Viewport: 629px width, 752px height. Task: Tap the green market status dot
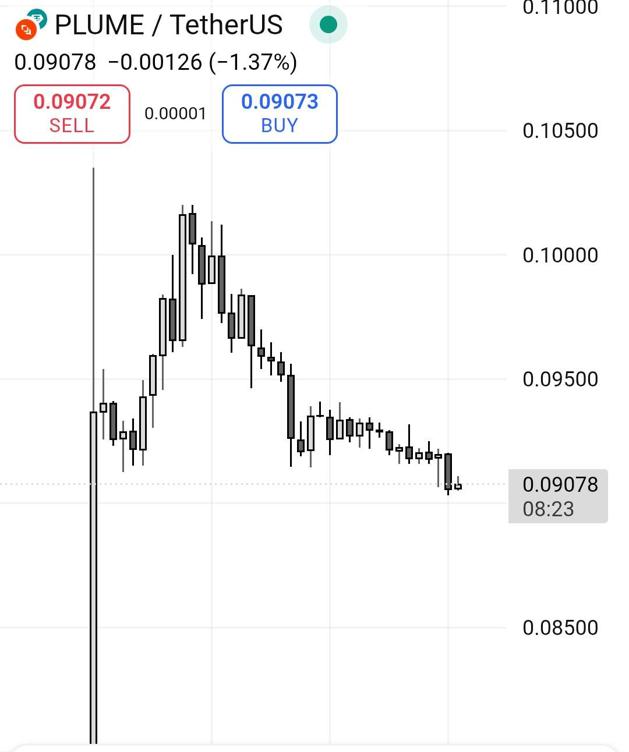[x=327, y=24]
